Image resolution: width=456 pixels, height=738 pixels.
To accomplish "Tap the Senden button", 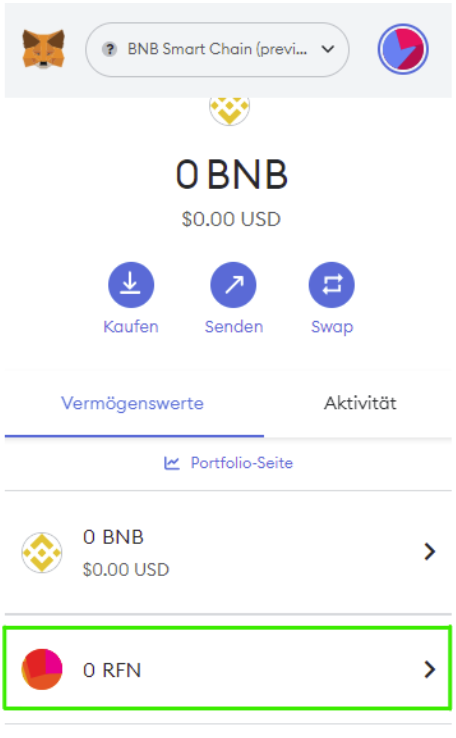I will [233, 298].
